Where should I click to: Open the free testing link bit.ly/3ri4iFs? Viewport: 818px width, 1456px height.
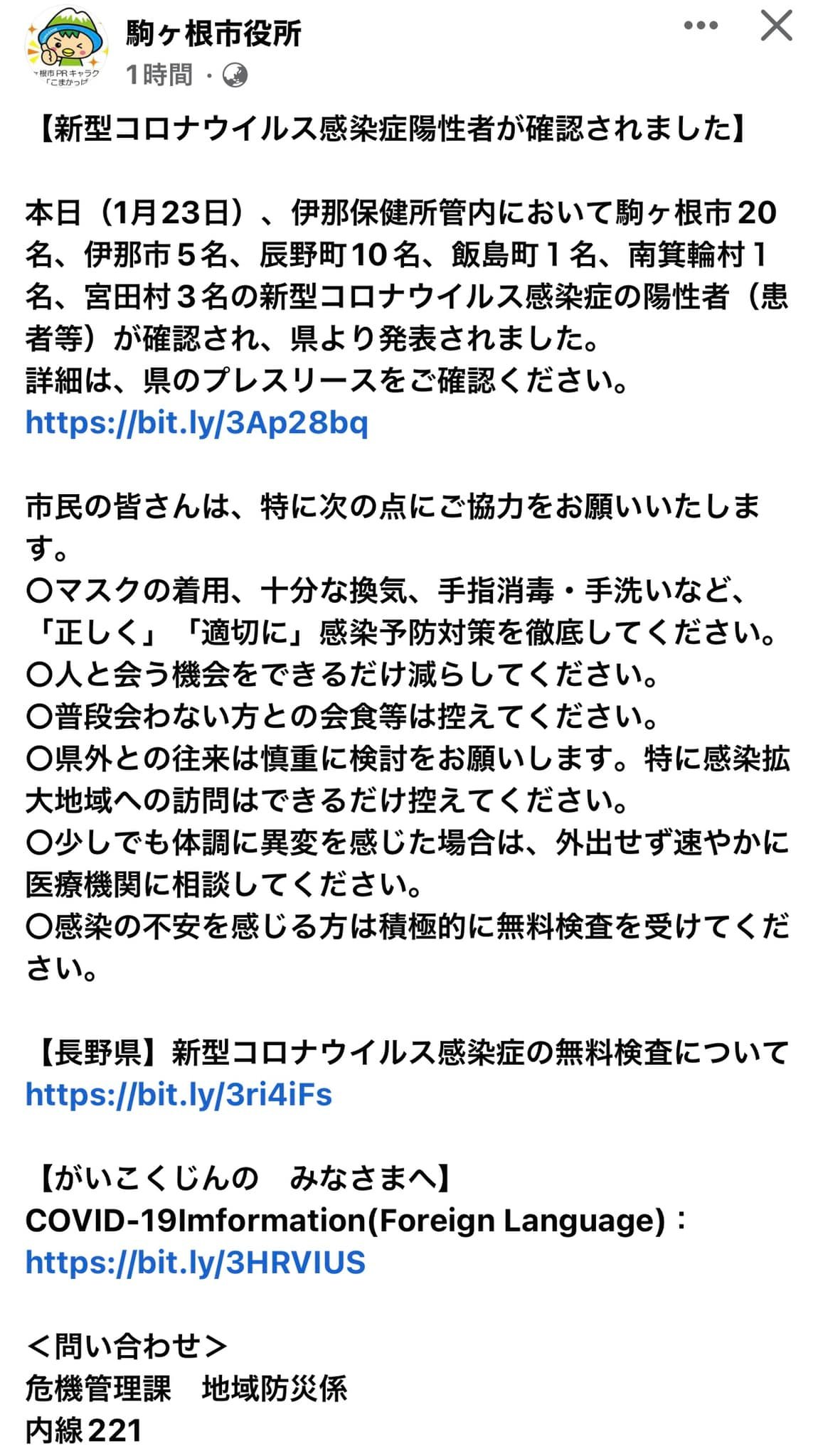pos(179,1094)
